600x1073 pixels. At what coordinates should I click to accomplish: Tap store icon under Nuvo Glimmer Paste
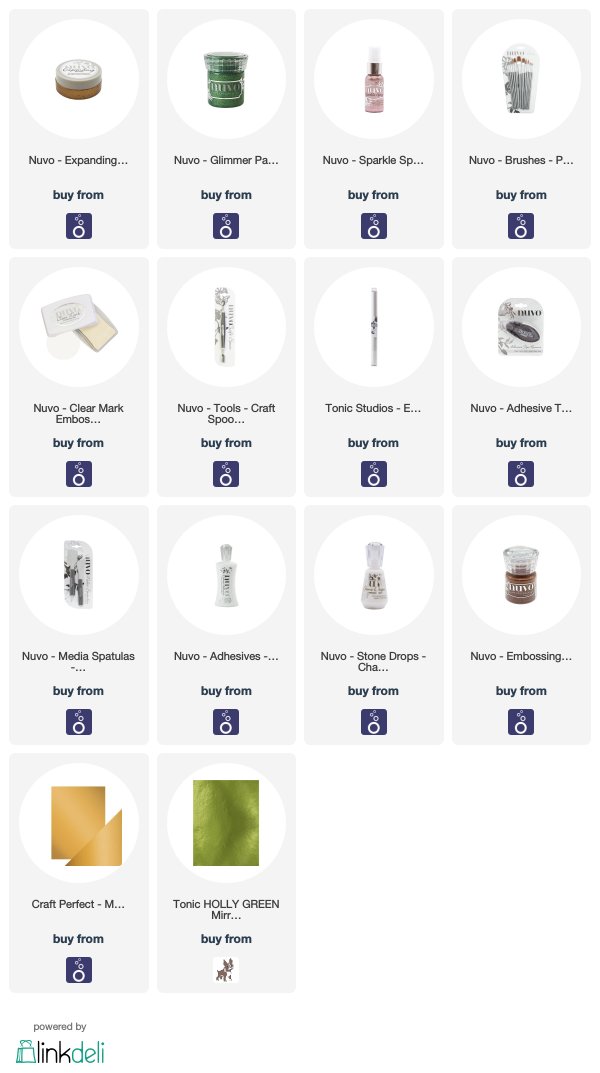pyautogui.click(x=226, y=226)
